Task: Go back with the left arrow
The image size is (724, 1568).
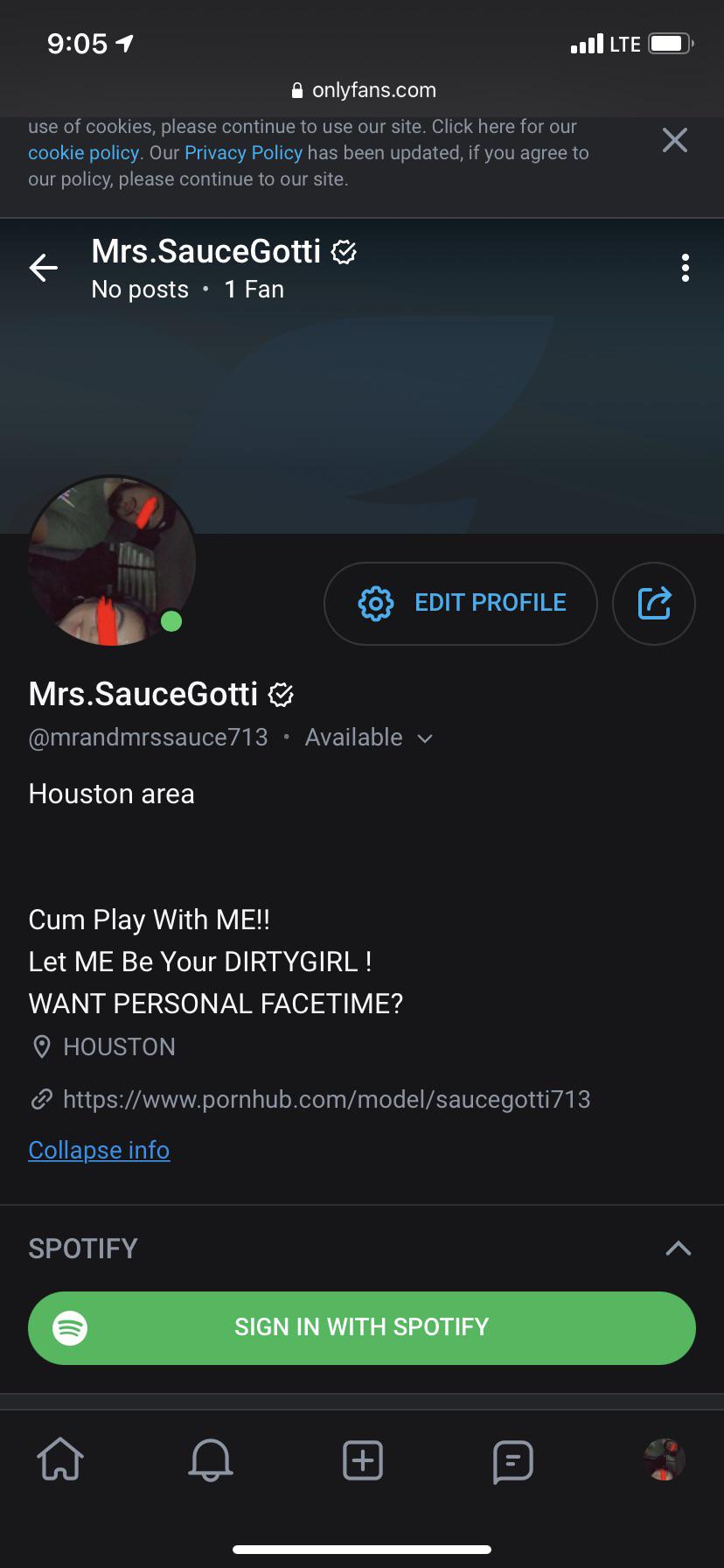Action: [43, 268]
